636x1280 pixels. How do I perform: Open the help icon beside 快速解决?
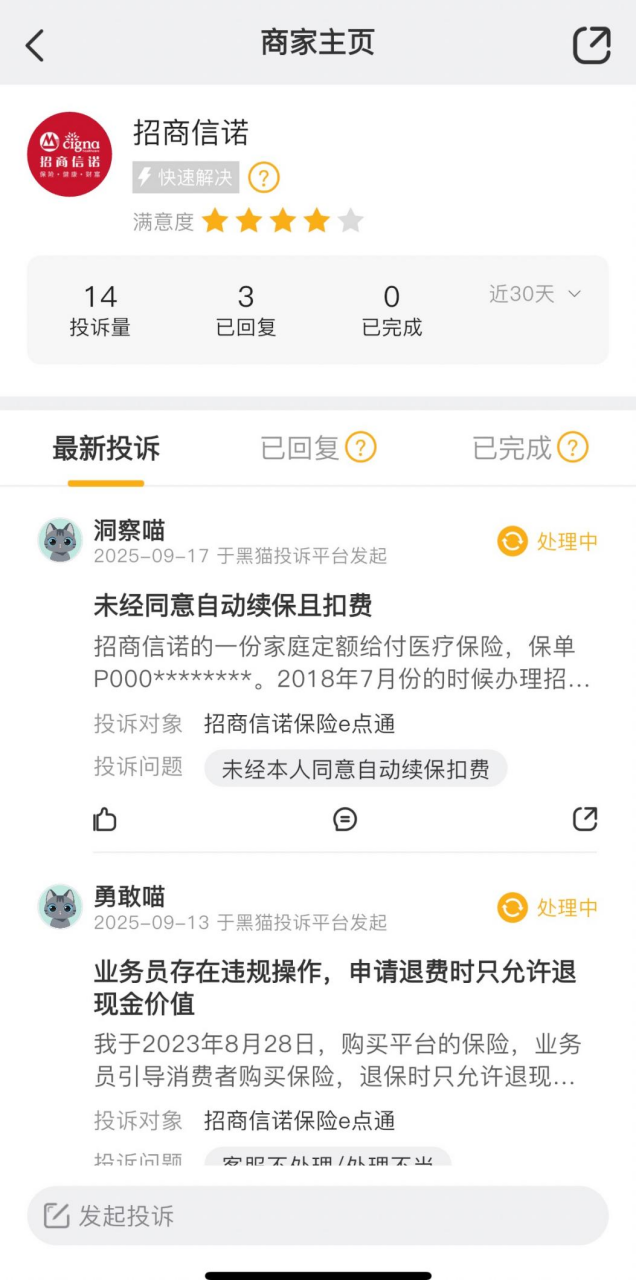(x=264, y=178)
